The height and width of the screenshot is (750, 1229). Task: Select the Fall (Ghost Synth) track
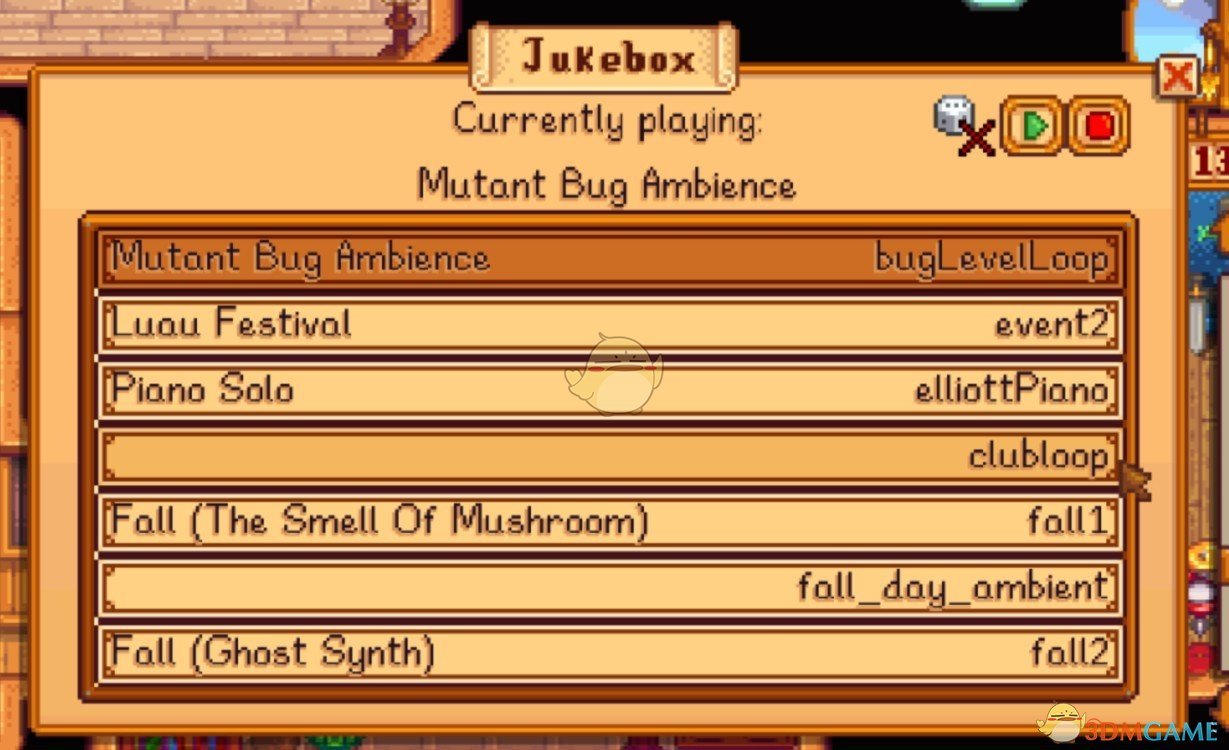(609, 653)
